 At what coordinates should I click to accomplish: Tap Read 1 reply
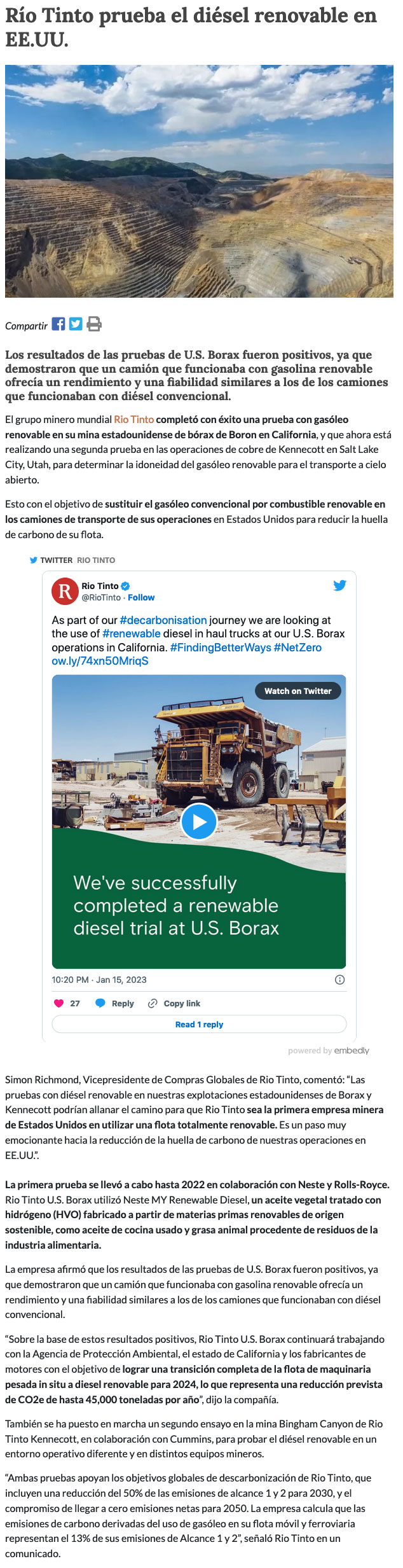[199, 1024]
